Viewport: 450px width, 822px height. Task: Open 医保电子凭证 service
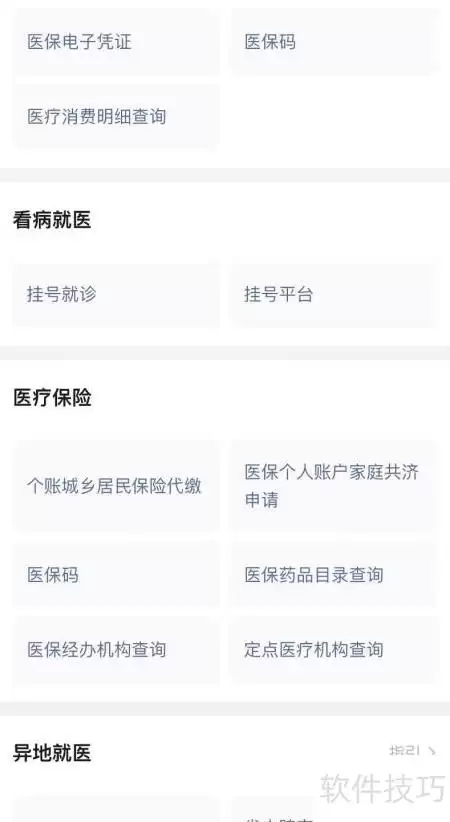116,42
